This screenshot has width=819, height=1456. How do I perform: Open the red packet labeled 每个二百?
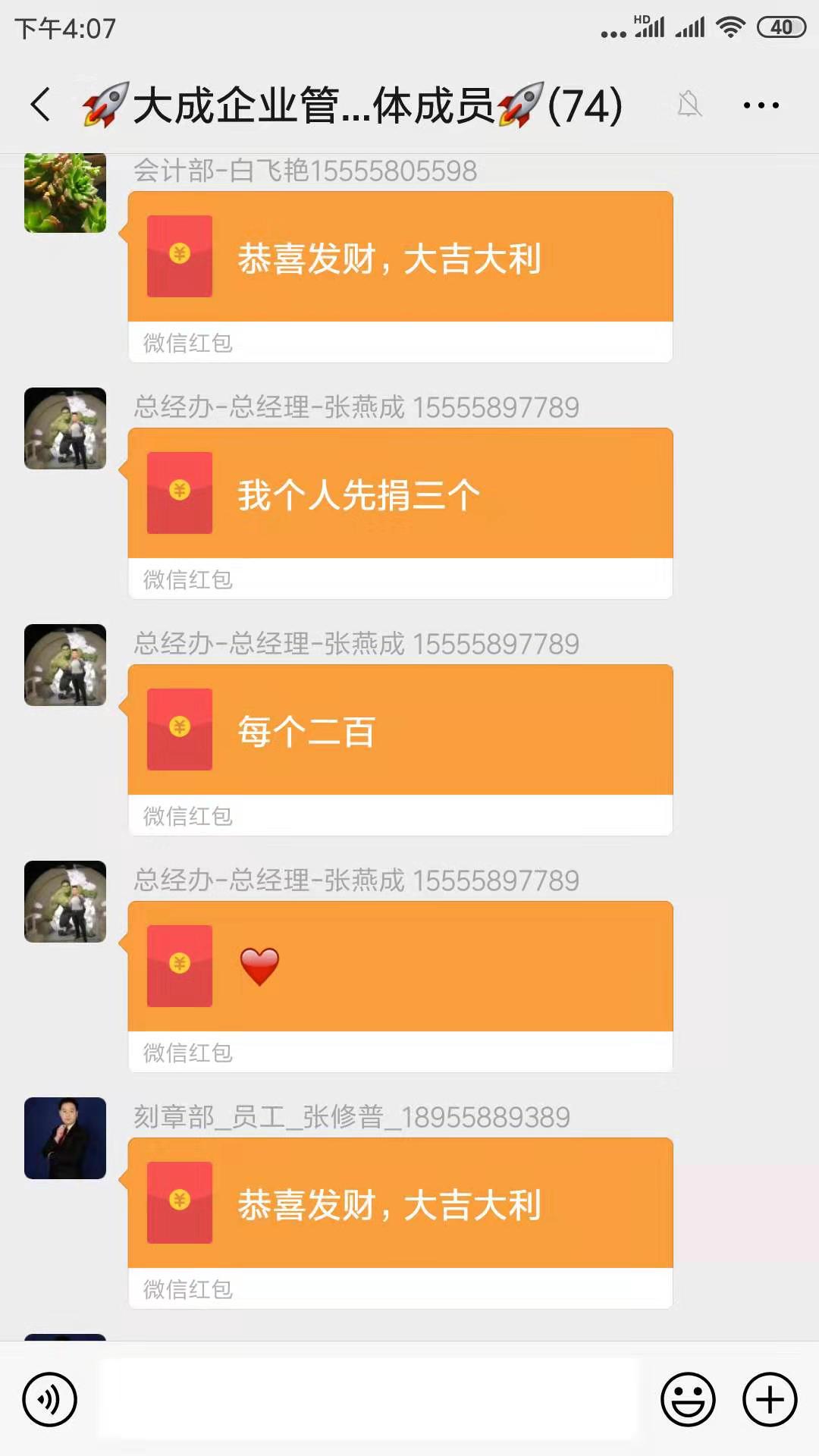tap(400, 750)
